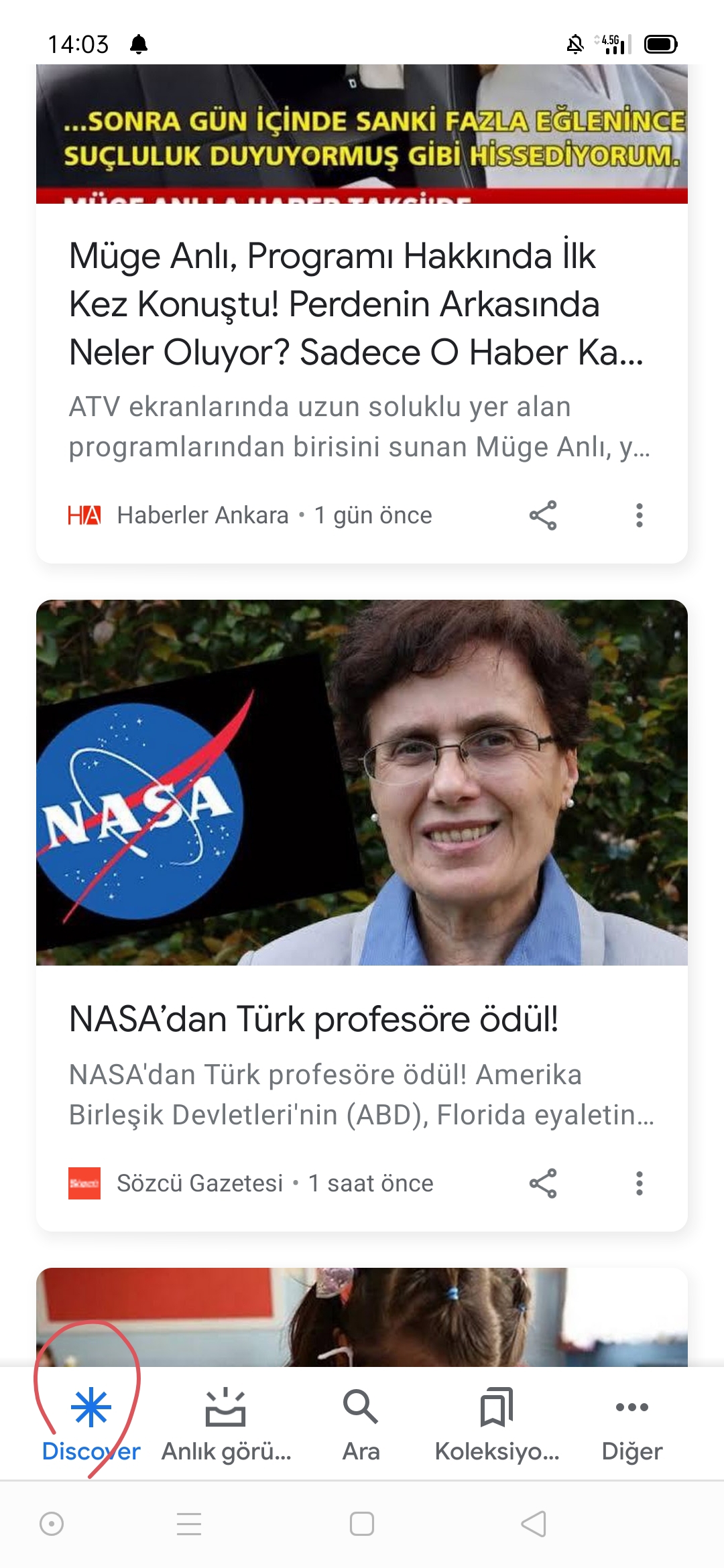The height and width of the screenshot is (1568, 724).
Task: Share the Müge Anlı article
Action: 543,515
